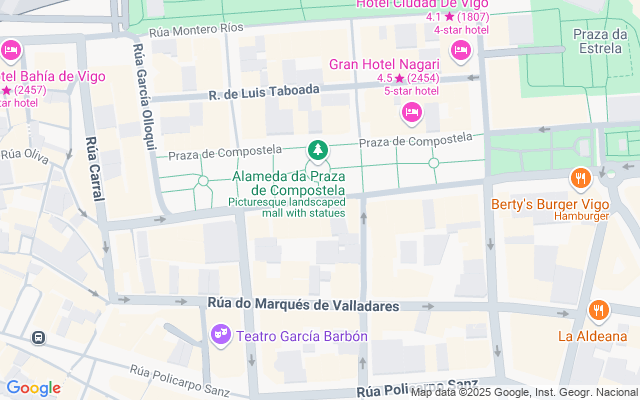Tap the Hotel Bahía de Vigo pin
Viewport: 640px width, 400px height.
(11, 51)
